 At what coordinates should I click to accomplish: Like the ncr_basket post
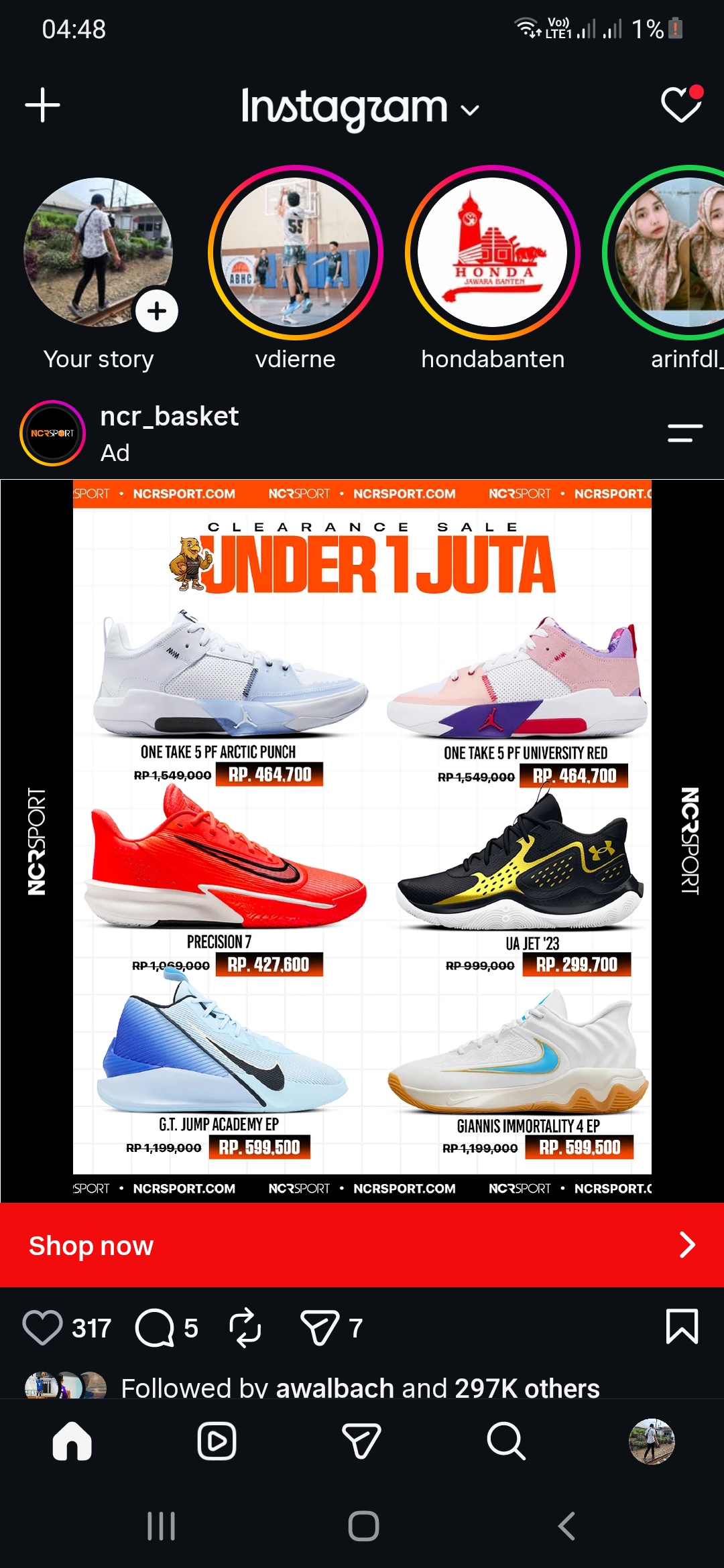click(x=42, y=1327)
